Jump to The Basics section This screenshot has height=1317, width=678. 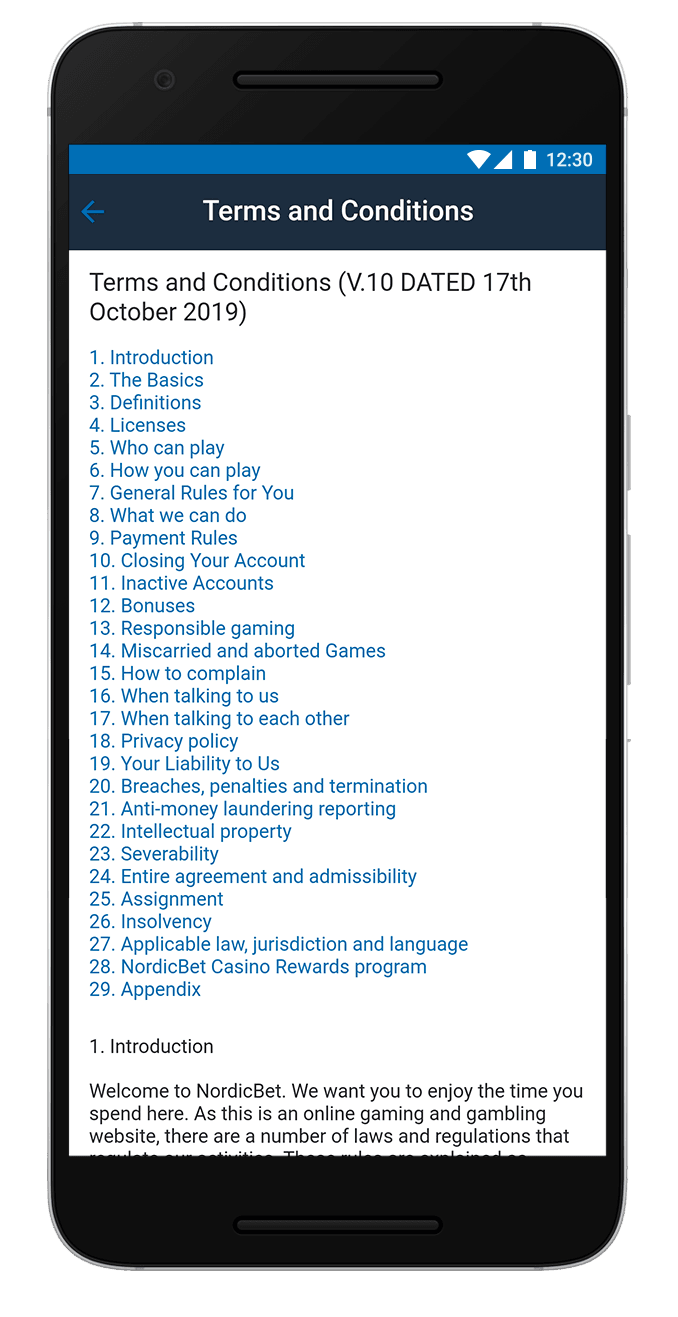(146, 380)
